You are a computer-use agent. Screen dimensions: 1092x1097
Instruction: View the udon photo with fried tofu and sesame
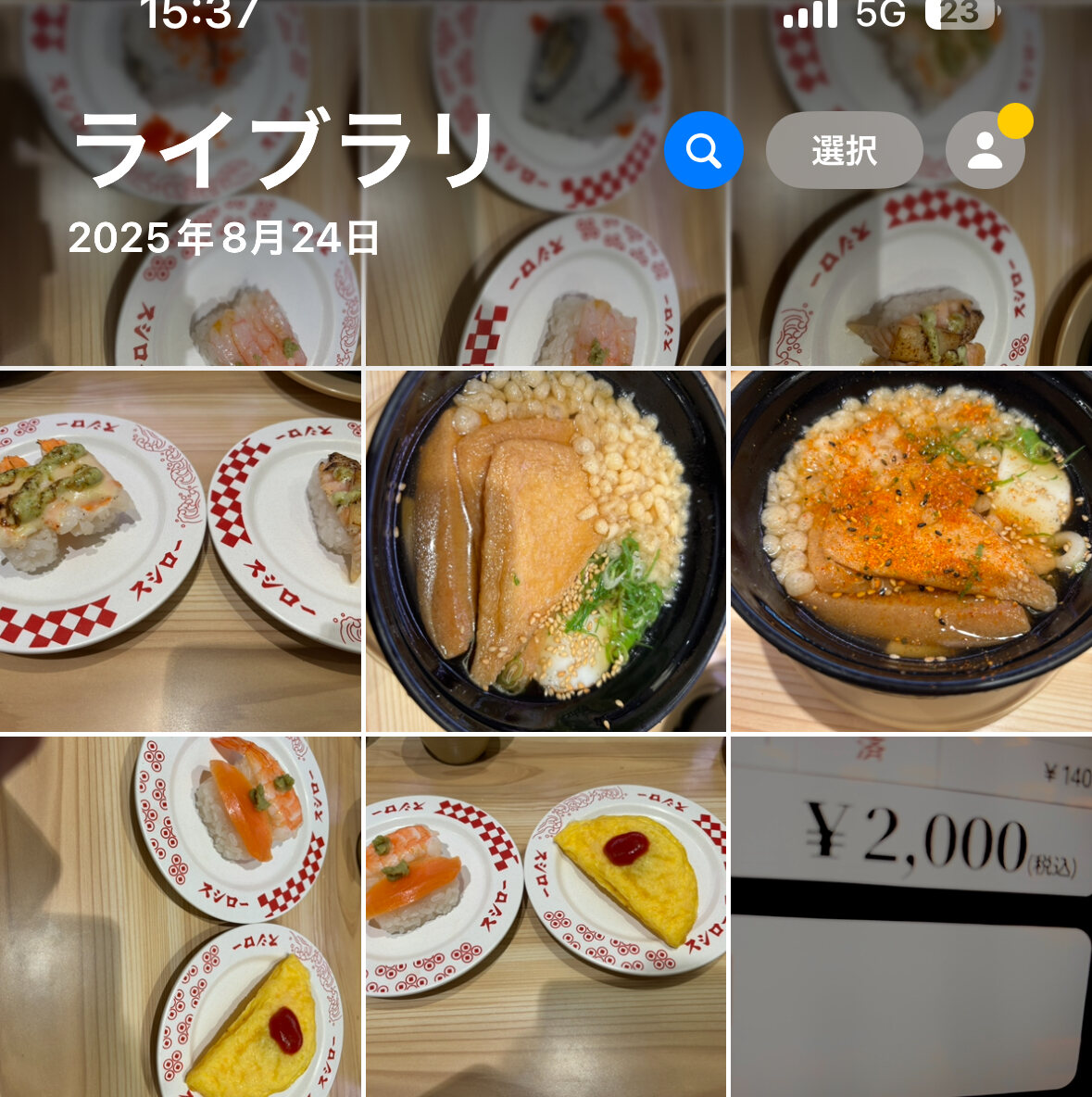[x=546, y=550]
